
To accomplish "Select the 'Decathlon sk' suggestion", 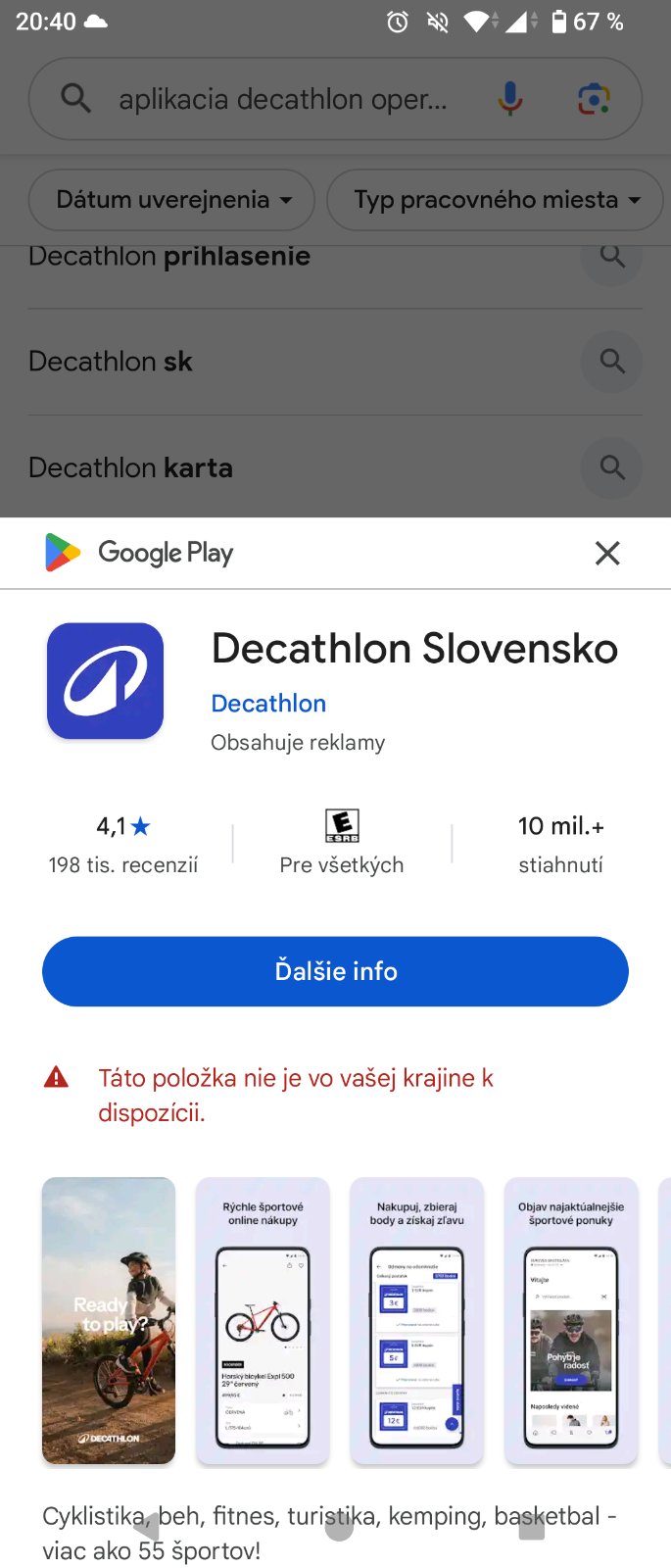I will (x=111, y=362).
